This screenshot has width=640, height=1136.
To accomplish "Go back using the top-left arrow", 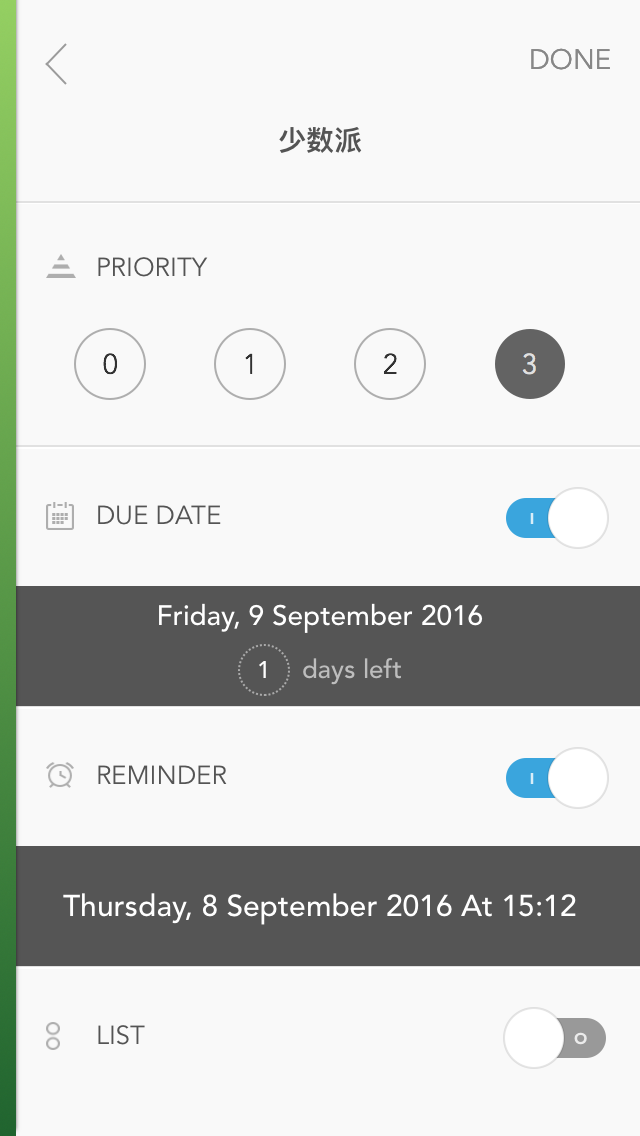I will tap(56, 63).
